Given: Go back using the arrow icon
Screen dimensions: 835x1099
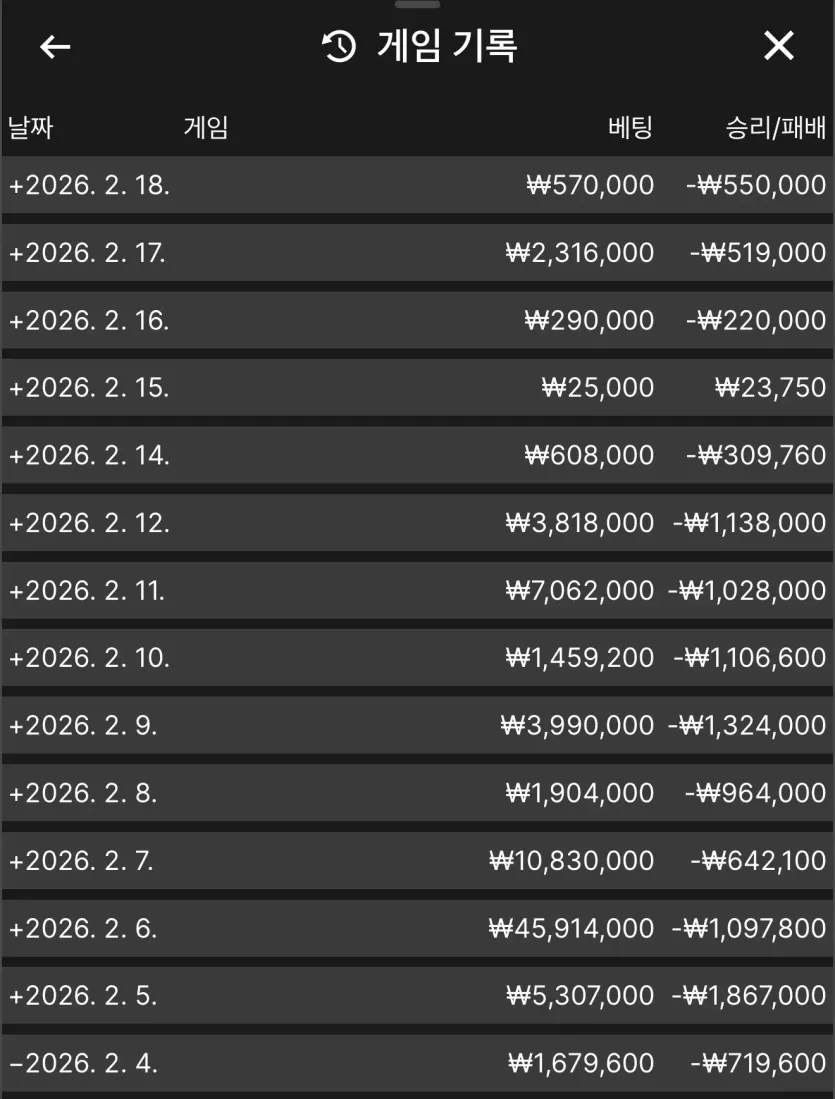Looking at the screenshot, I should click(x=55, y=46).
